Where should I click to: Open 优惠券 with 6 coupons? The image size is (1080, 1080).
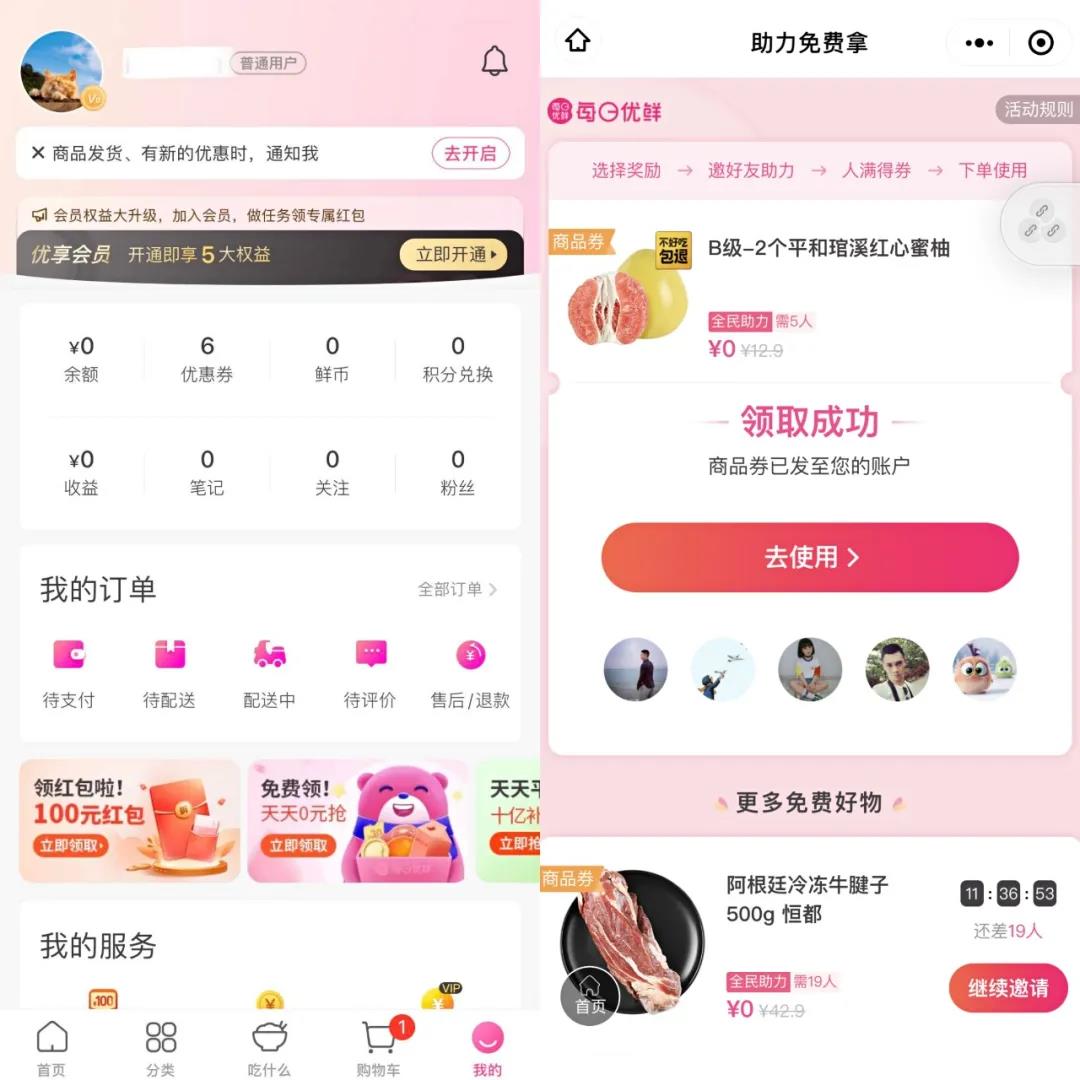point(207,359)
